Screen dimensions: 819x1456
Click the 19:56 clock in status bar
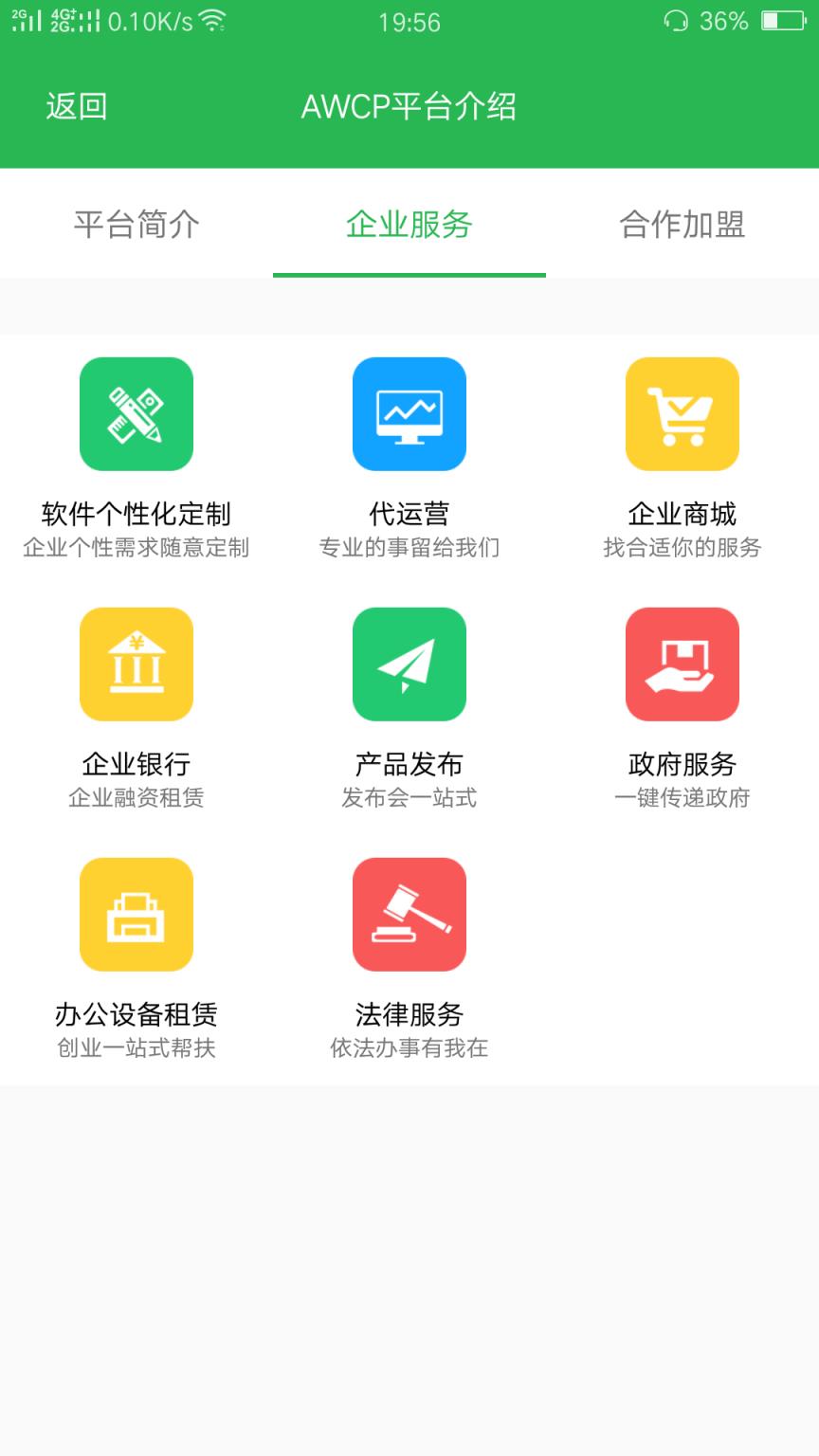coord(409,23)
